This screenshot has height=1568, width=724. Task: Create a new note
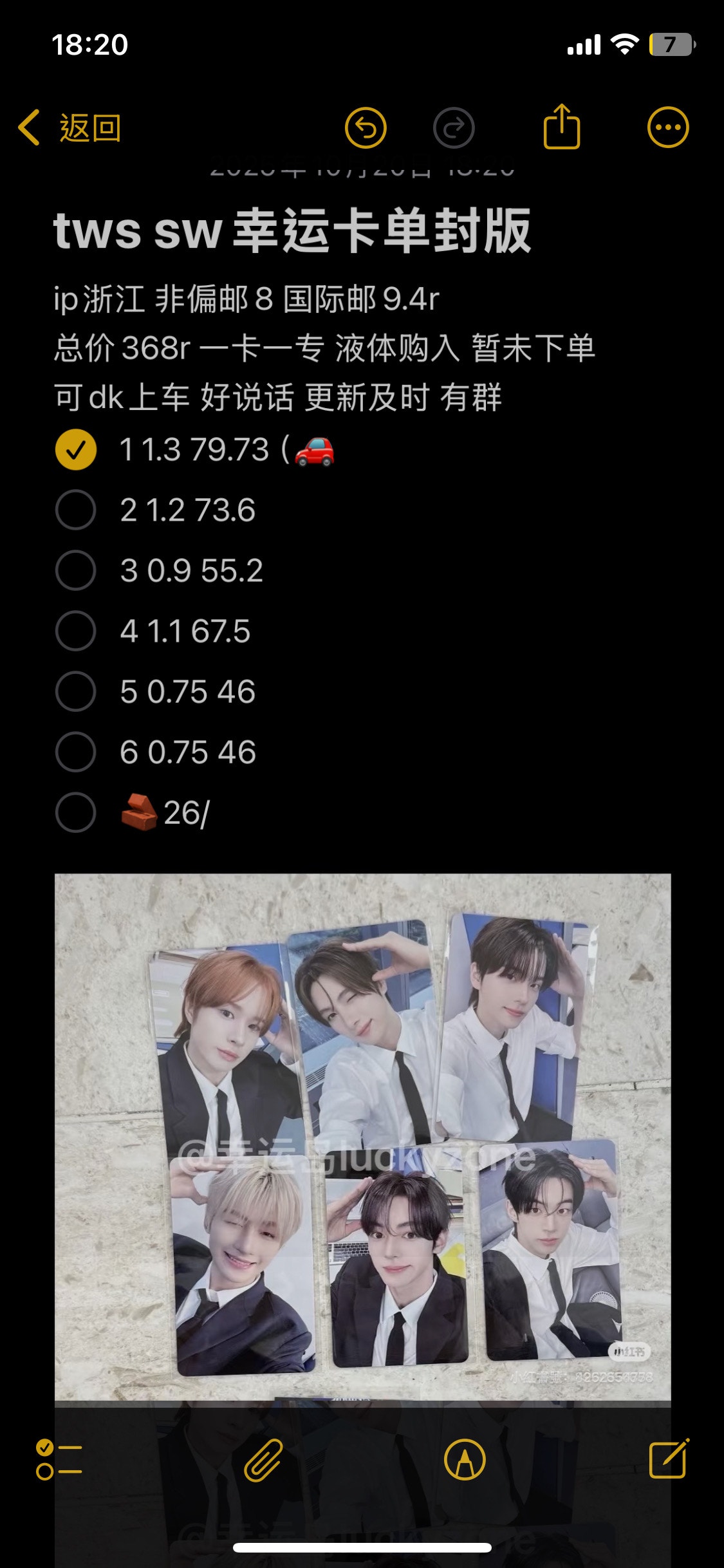669,1459
